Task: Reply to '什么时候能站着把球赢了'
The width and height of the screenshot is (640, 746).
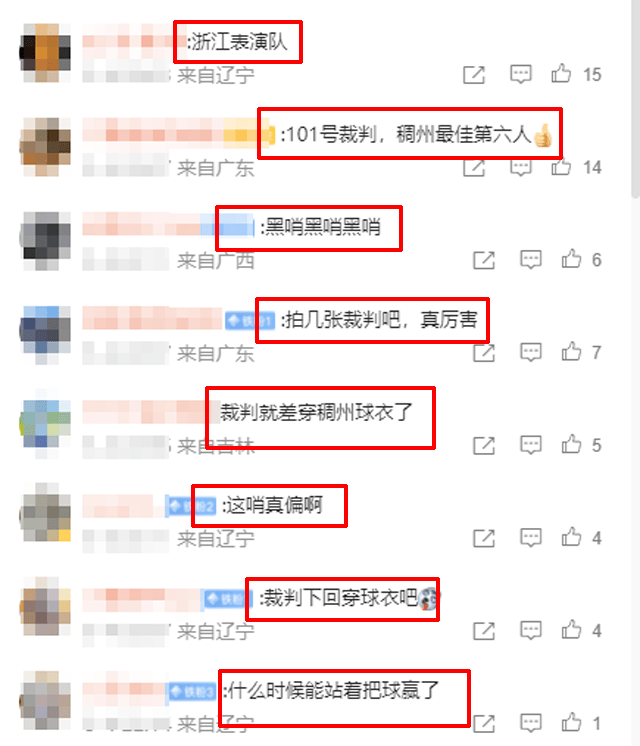Action: pyautogui.click(x=530, y=723)
